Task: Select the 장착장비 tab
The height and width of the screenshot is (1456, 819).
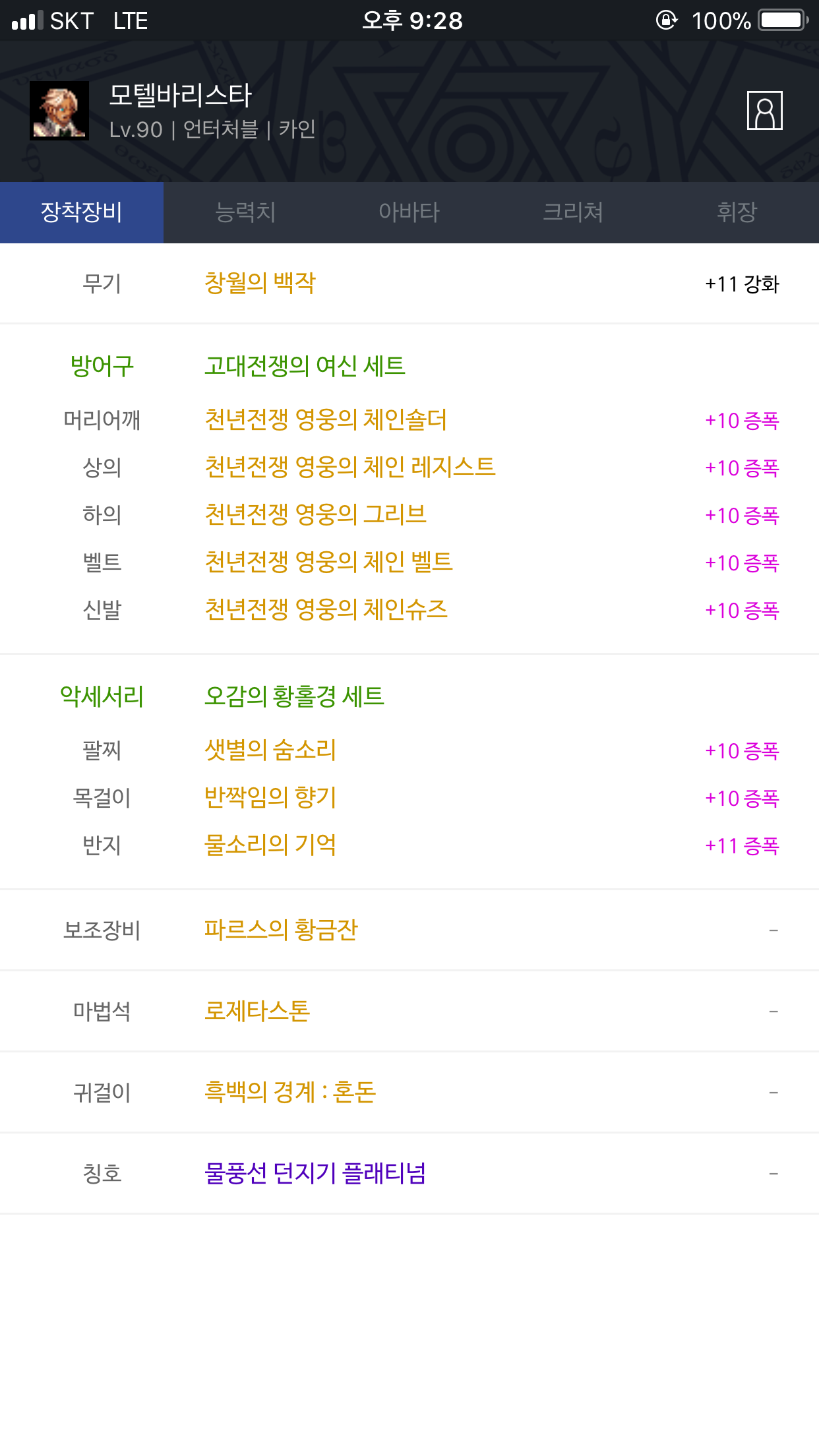Action: pyautogui.click(x=82, y=212)
